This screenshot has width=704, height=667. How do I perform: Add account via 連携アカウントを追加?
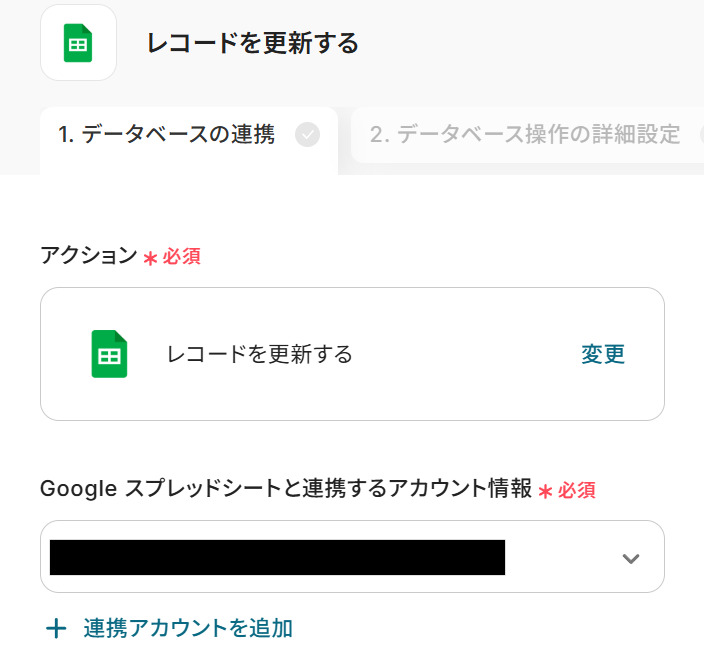tap(170, 628)
